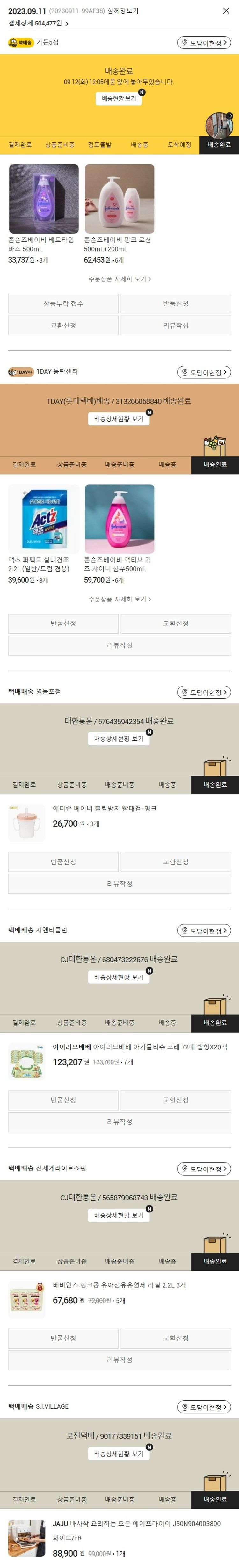Viewport: 239px width, 1568px height.
Task: Request a return for 가든5점 order
Action: point(176,304)
